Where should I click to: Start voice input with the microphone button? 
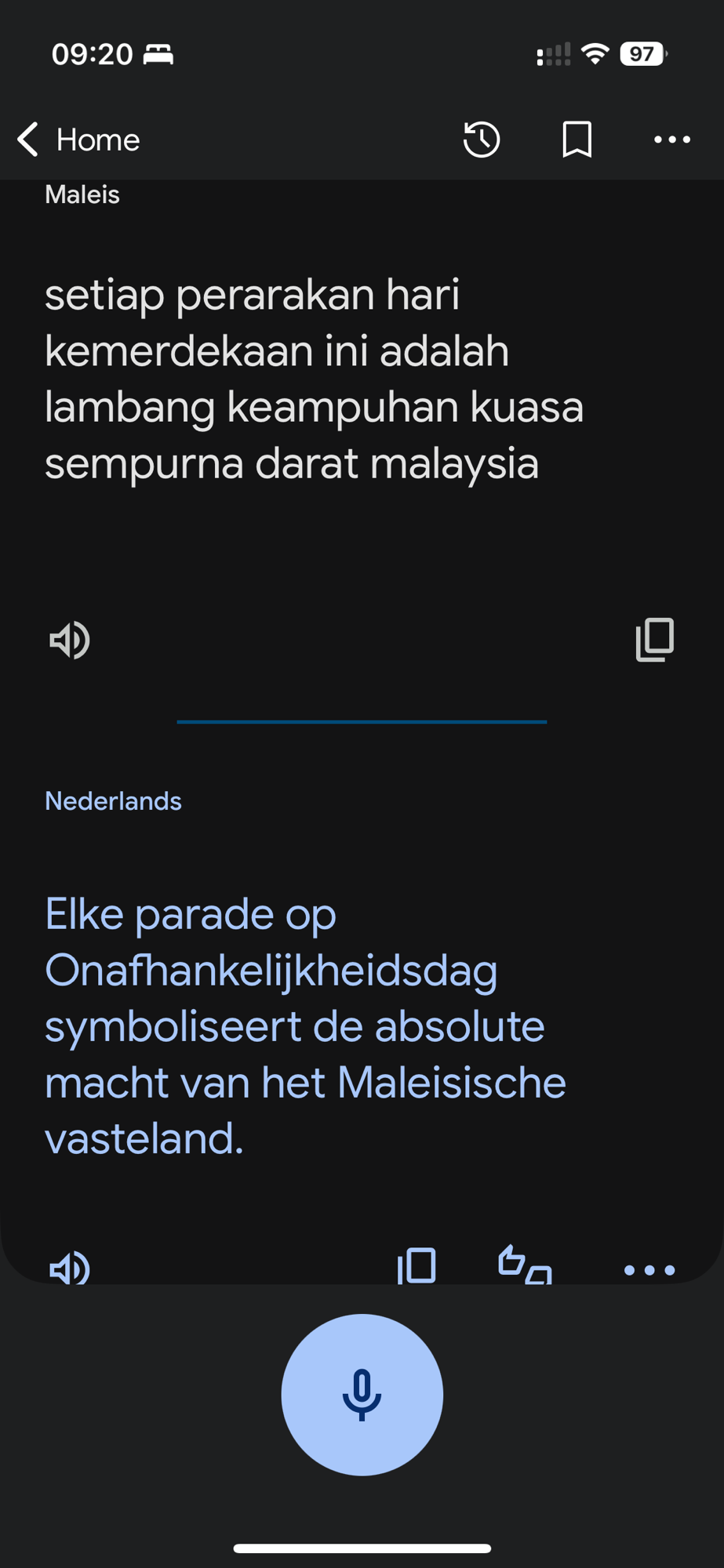pos(362,1395)
